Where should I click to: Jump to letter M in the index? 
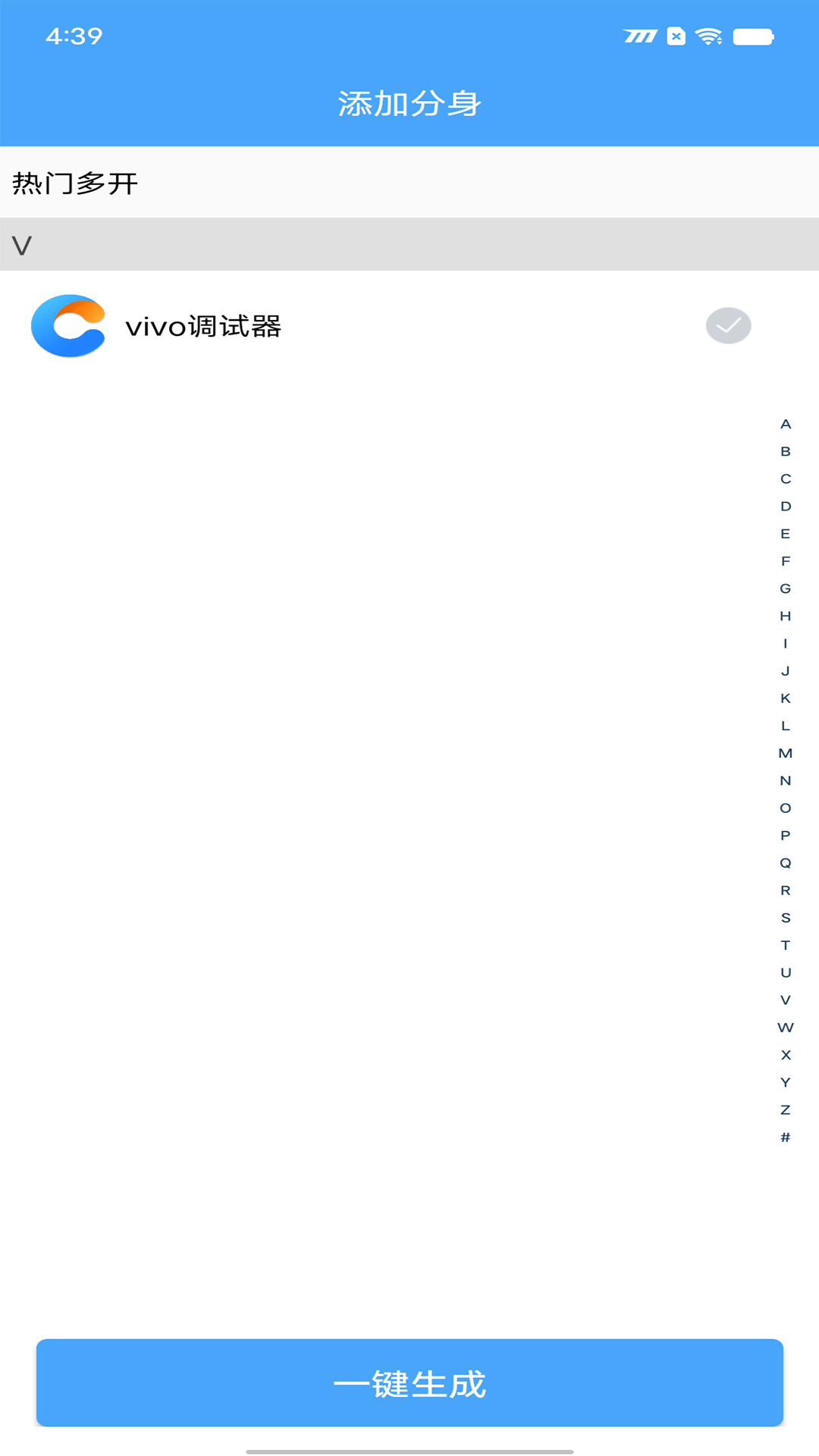click(785, 752)
